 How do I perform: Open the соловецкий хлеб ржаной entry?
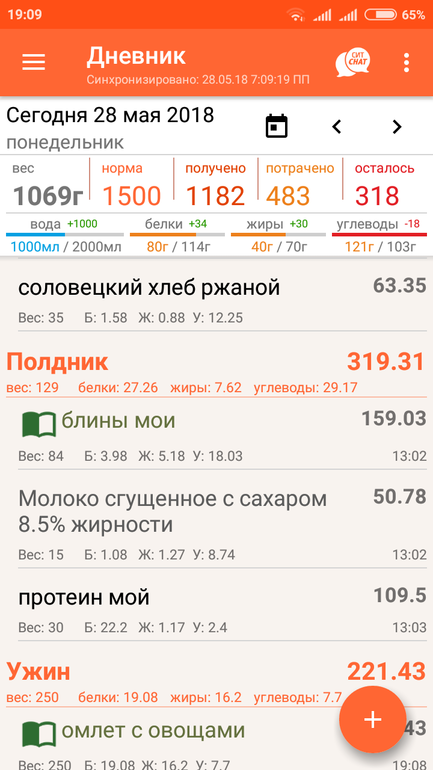[216, 300]
